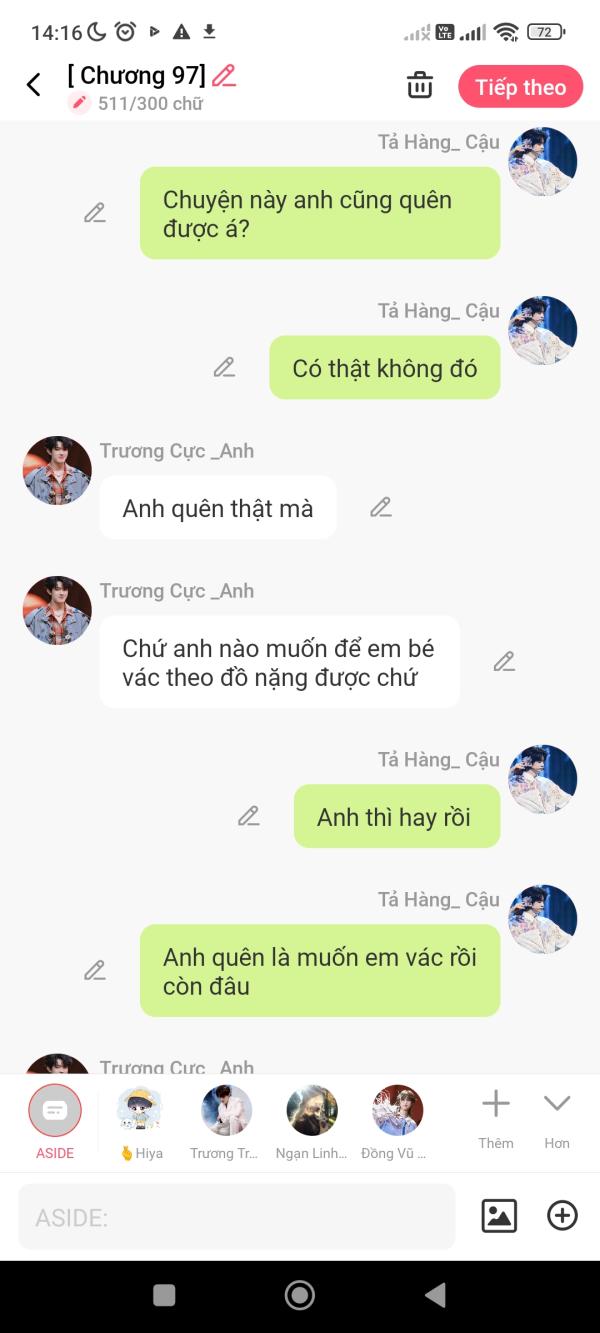Delete with the trash can icon

[x=420, y=86]
